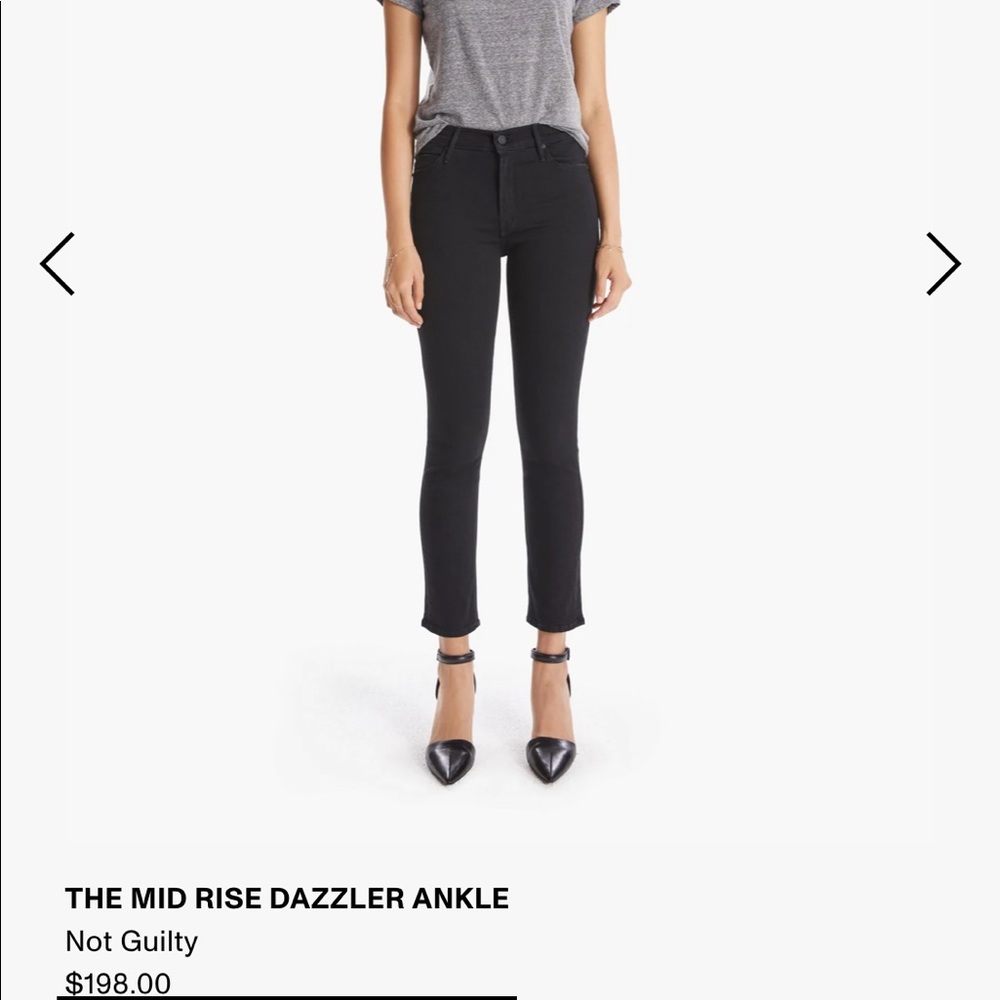This screenshot has height=1000, width=1000.
Task: Show the previous product photo
Action: [x=57, y=264]
